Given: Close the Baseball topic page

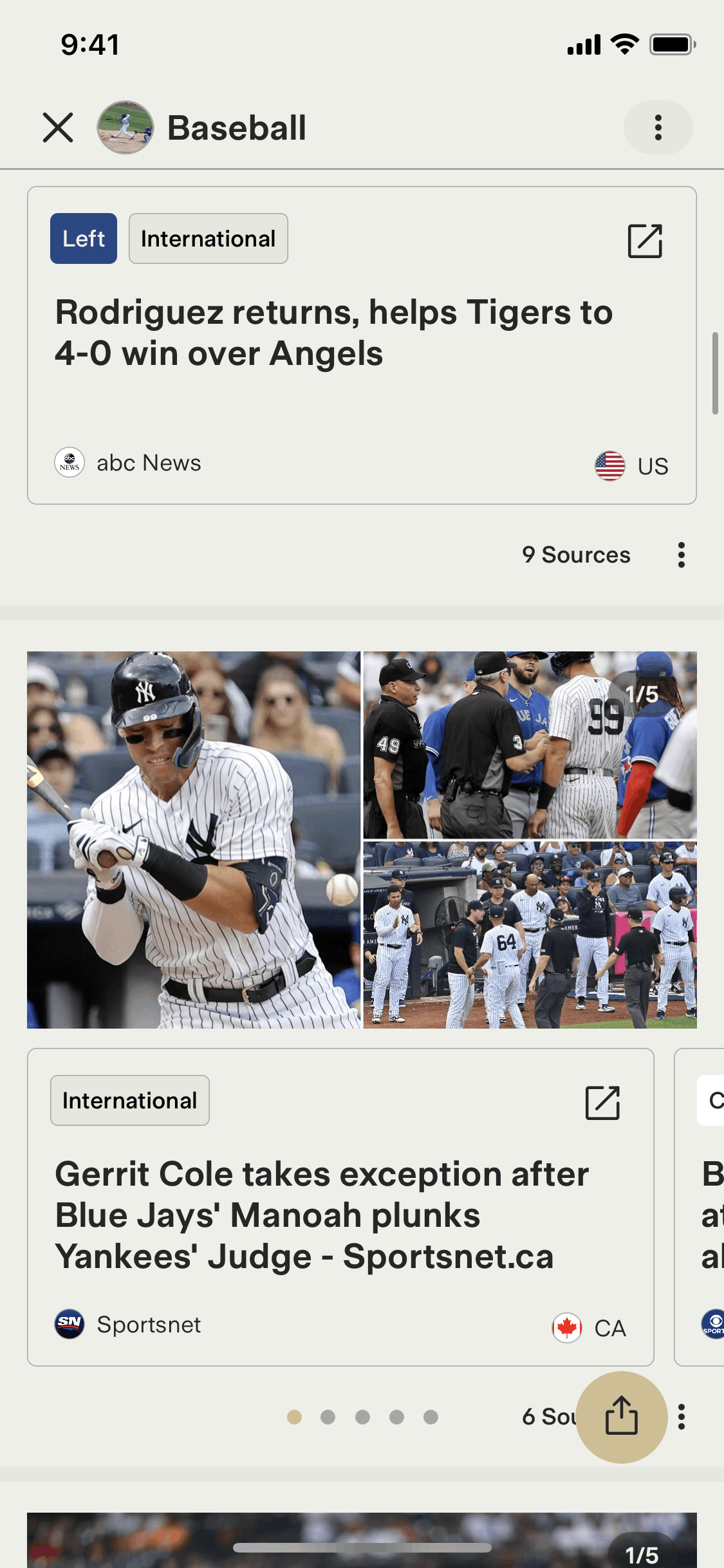Looking at the screenshot, I should tap(58, 127).
